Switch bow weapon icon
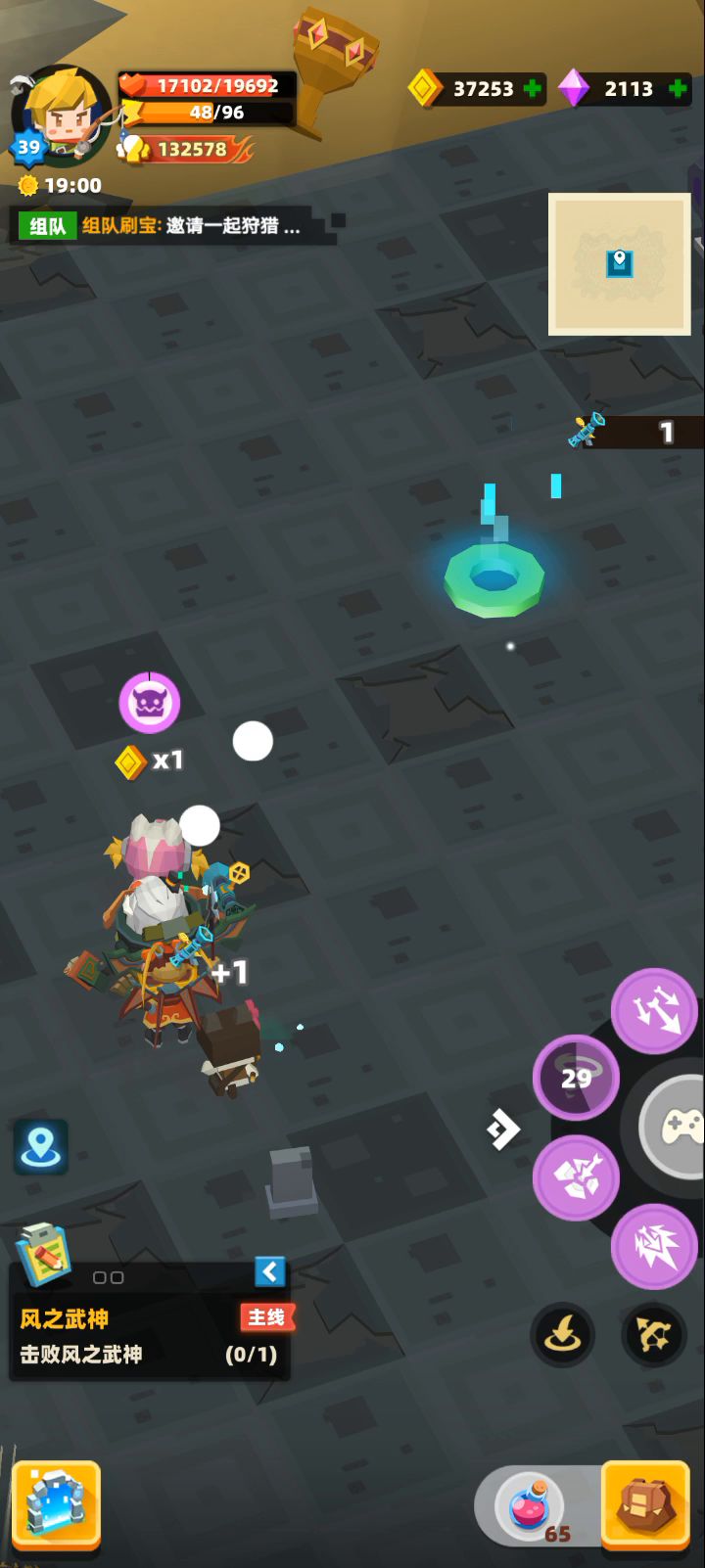705x1568 pixels. tap(653, 1335)
